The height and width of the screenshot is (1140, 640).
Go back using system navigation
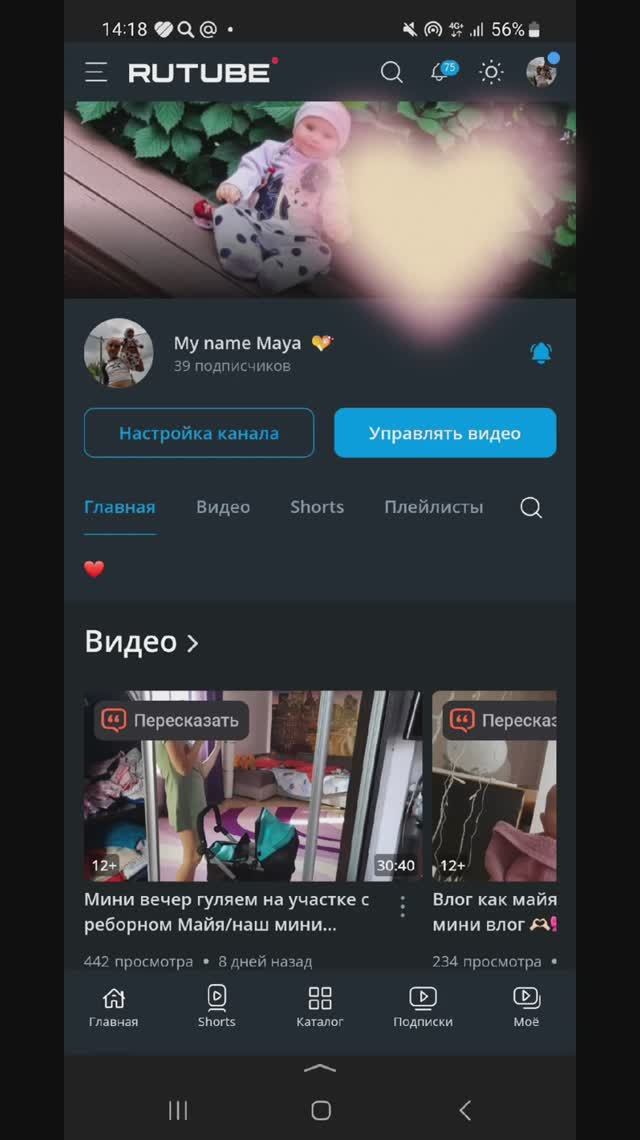464,1110
